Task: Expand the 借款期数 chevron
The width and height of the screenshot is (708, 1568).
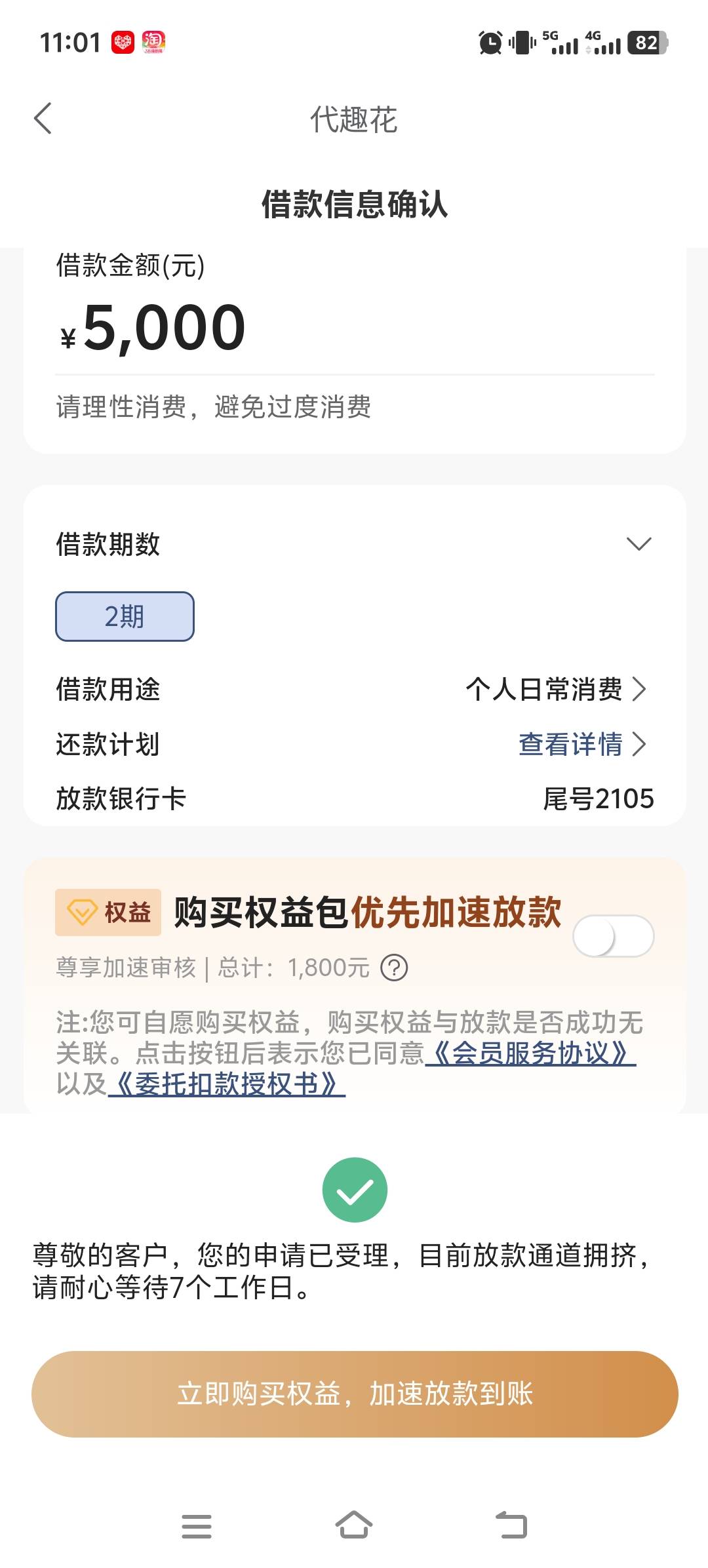Action: (639, 543)
